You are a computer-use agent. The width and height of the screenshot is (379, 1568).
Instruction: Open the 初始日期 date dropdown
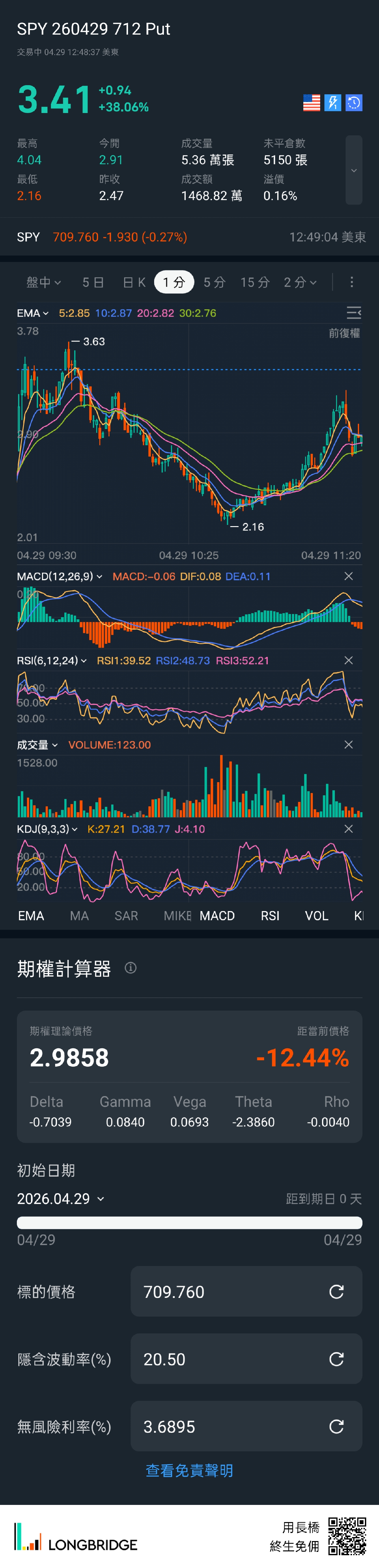(x=60, y=1199)
